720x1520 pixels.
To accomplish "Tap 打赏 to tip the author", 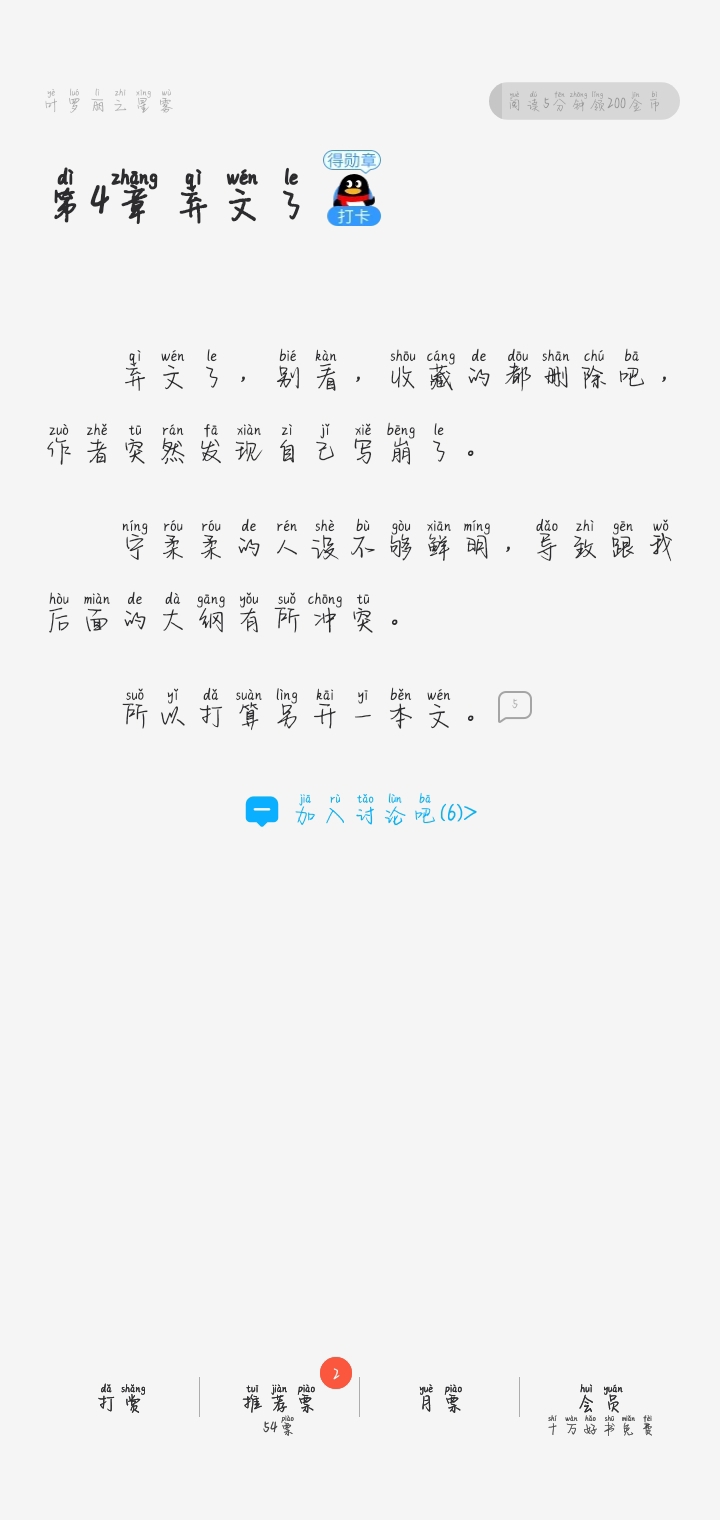I will coord(121,1398).
